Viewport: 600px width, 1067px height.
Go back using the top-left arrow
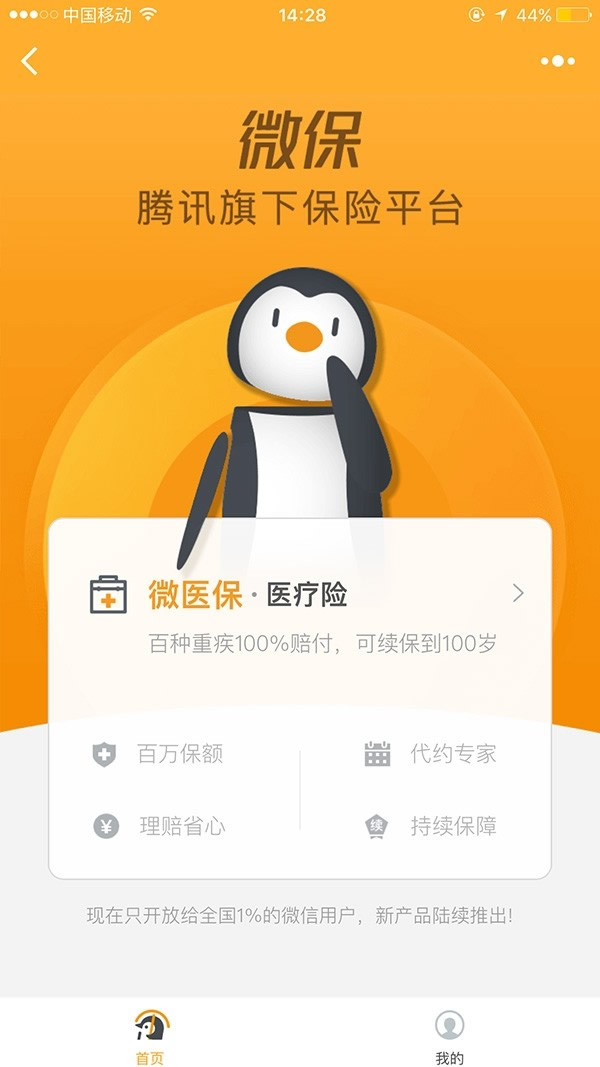click(30, 61)
